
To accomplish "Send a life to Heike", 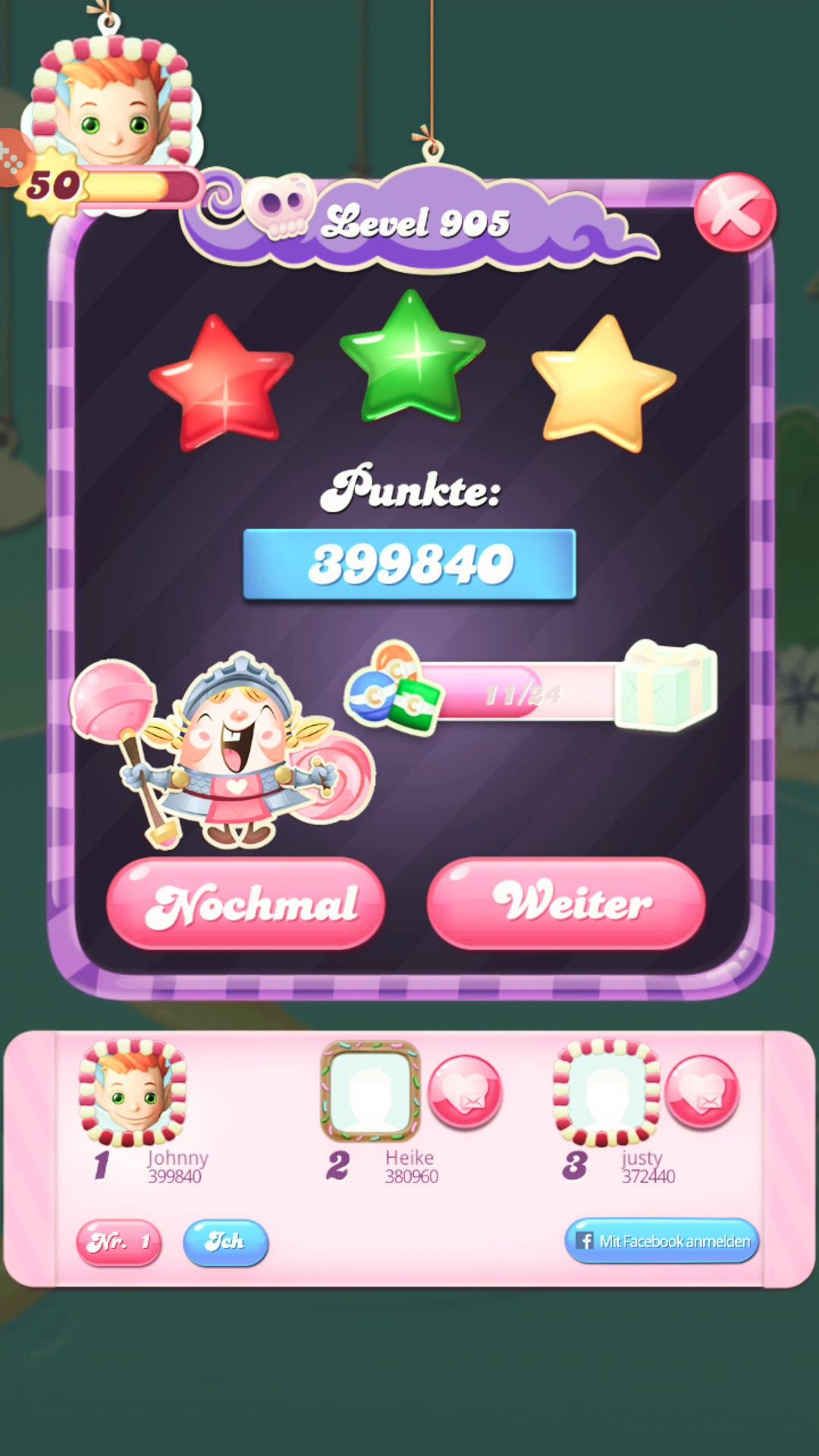I will 465,1092.
